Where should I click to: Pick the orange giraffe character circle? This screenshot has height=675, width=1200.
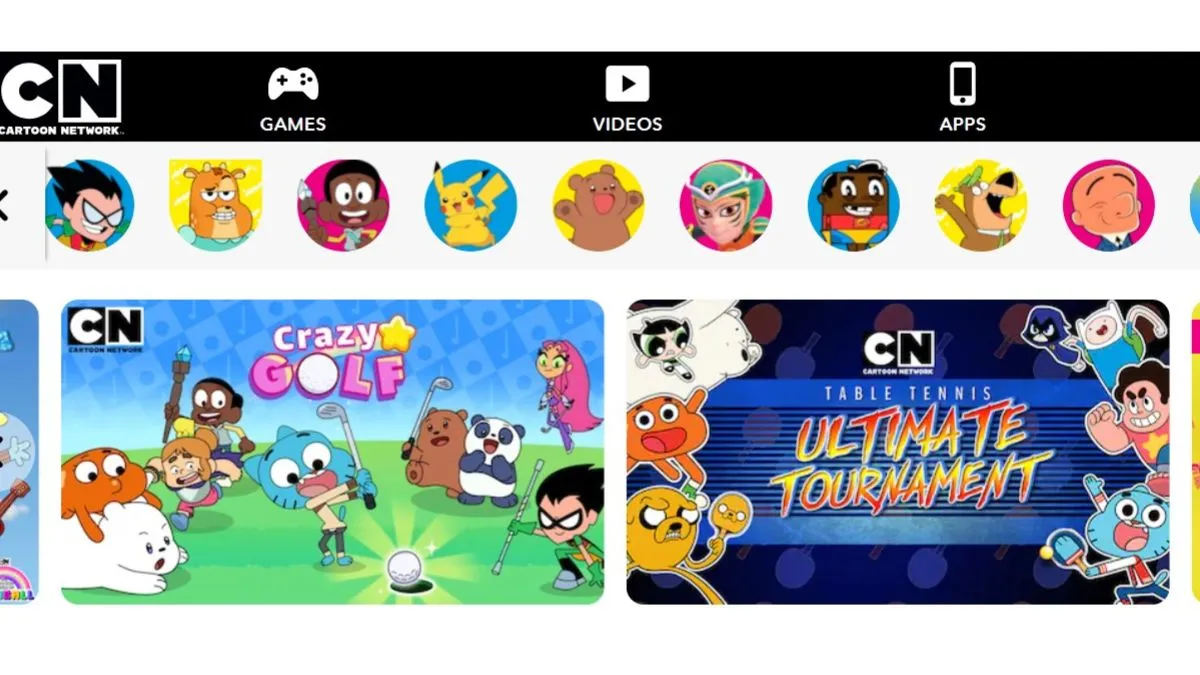click(x=215, y=206)
